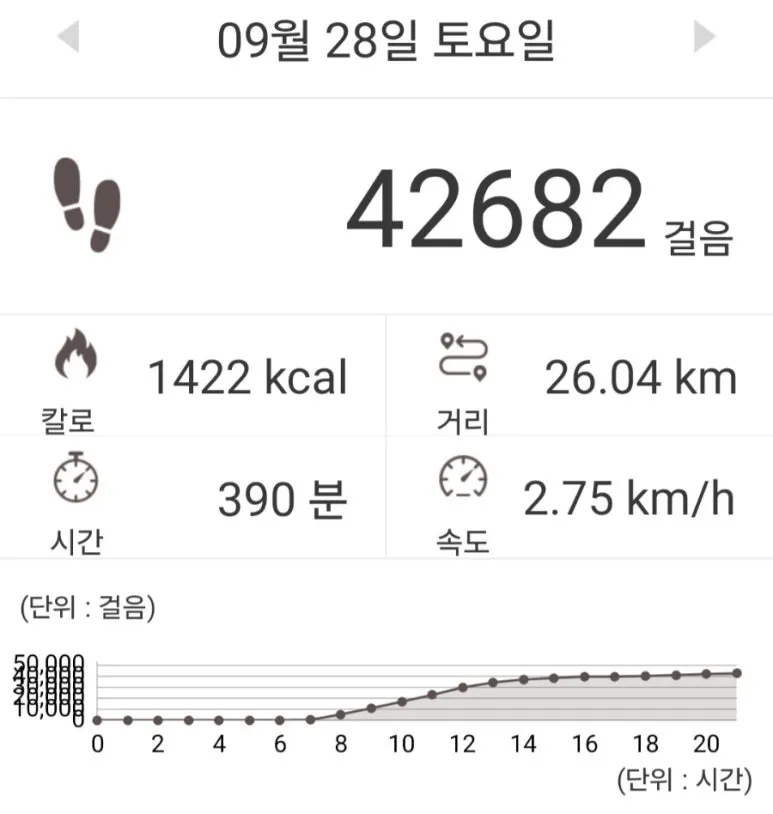This screenshot has width=773, height=814.
Task: Go to the next day's step record
Action: tap(704, 38)
